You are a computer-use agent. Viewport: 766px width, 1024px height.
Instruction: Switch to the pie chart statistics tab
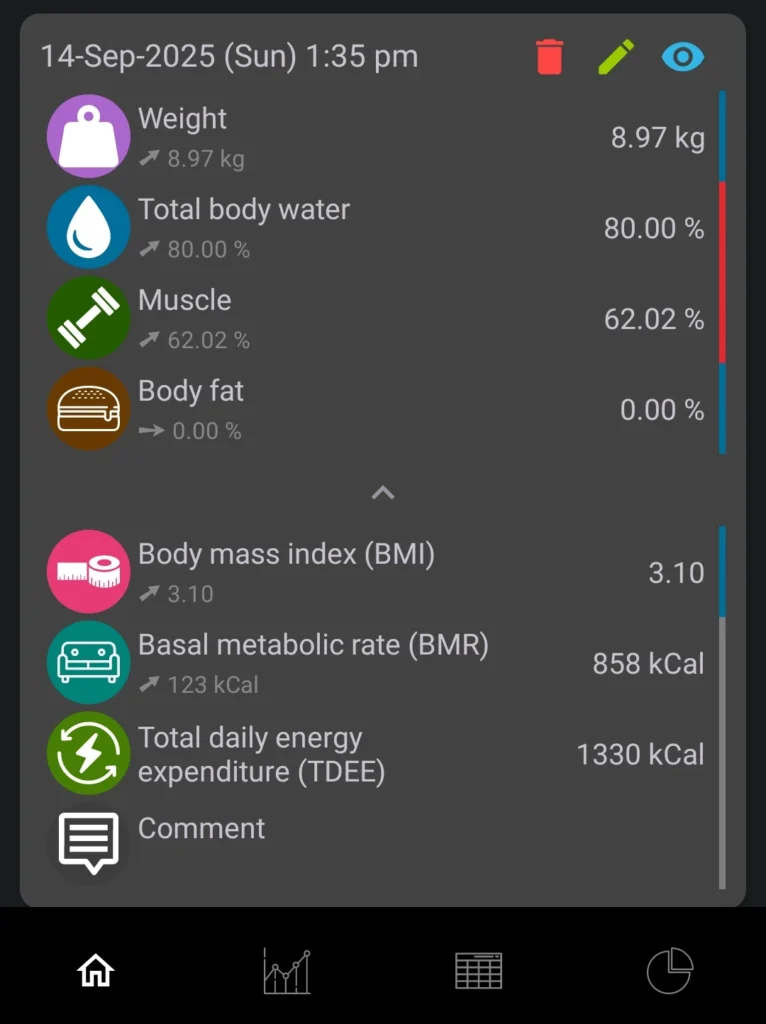pyautogui.click(x=669, y=970)
